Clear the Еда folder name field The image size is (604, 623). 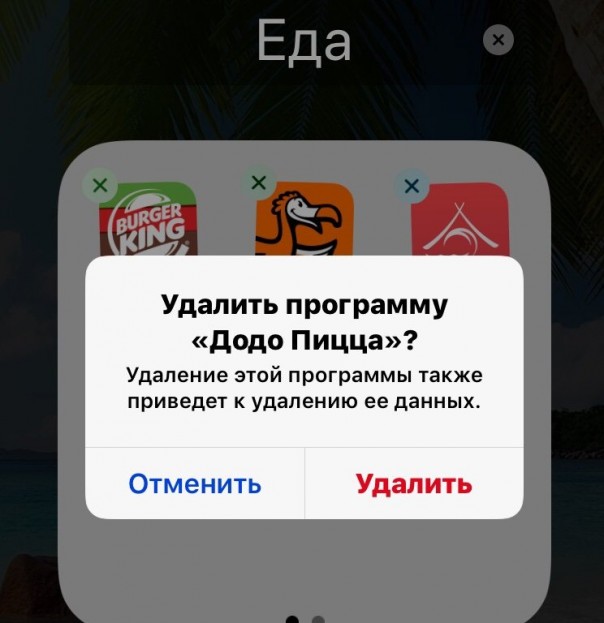coord(497,40)
